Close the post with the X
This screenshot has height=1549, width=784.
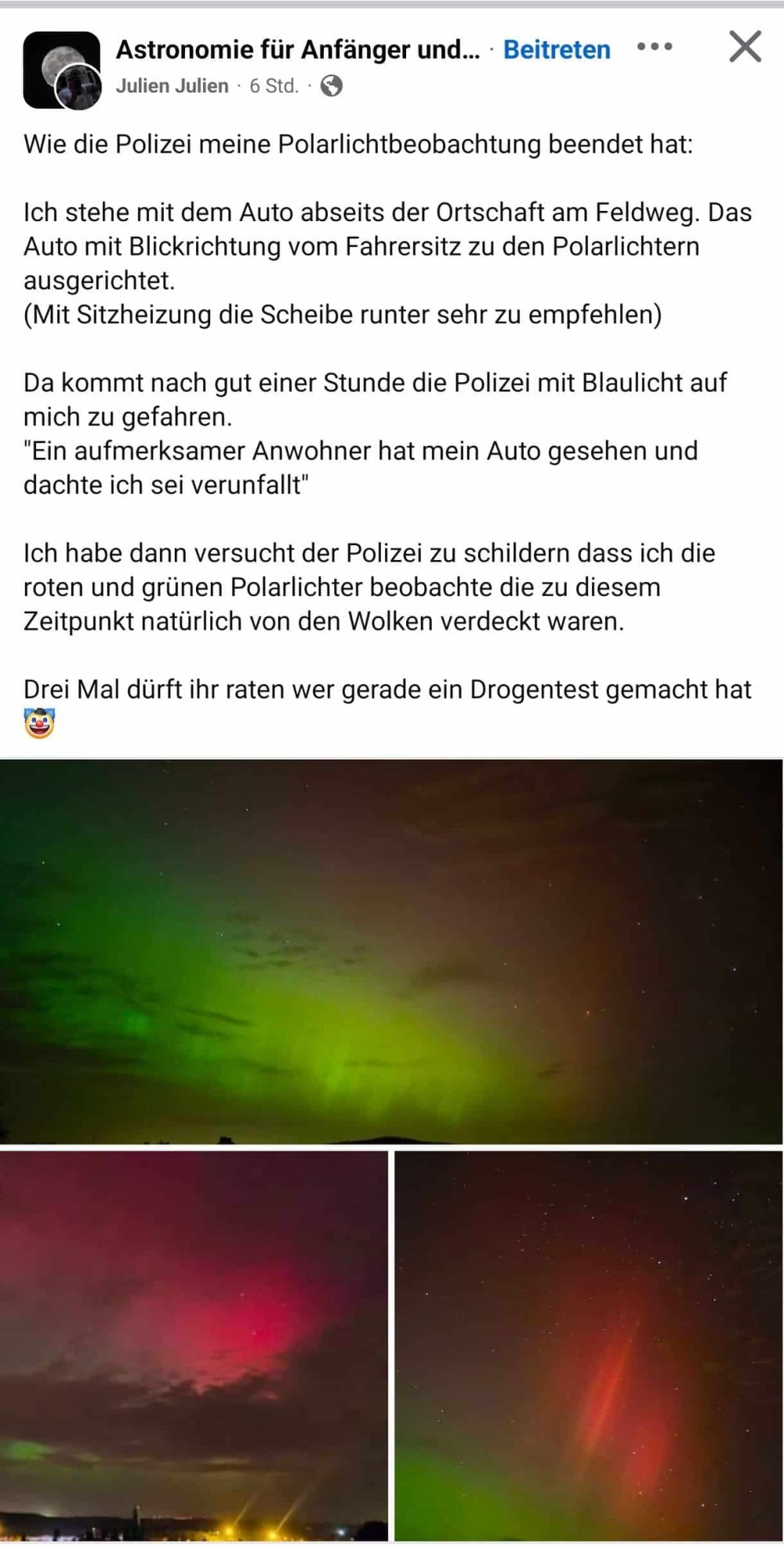pyautogui.click(x=745, y=47)
